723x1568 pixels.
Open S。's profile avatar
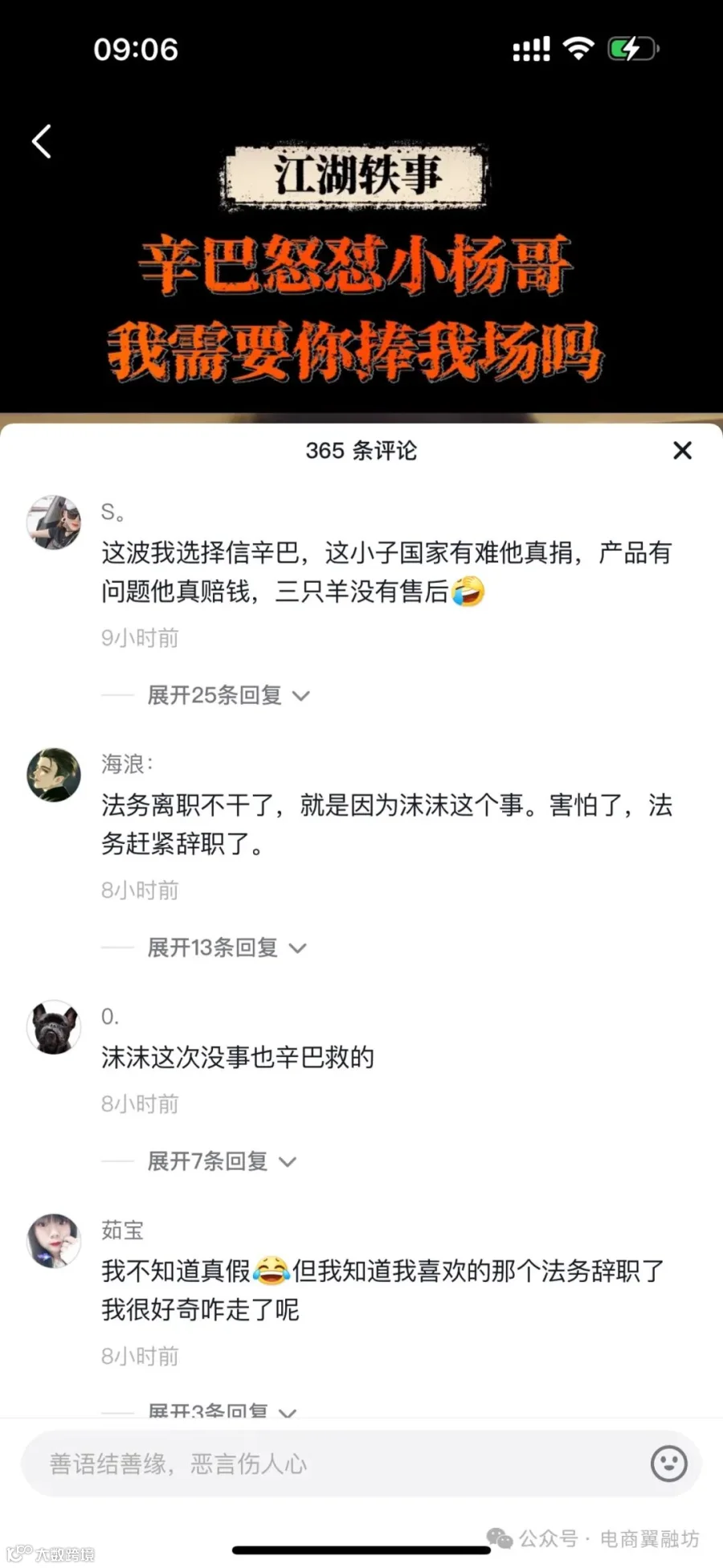54,522
